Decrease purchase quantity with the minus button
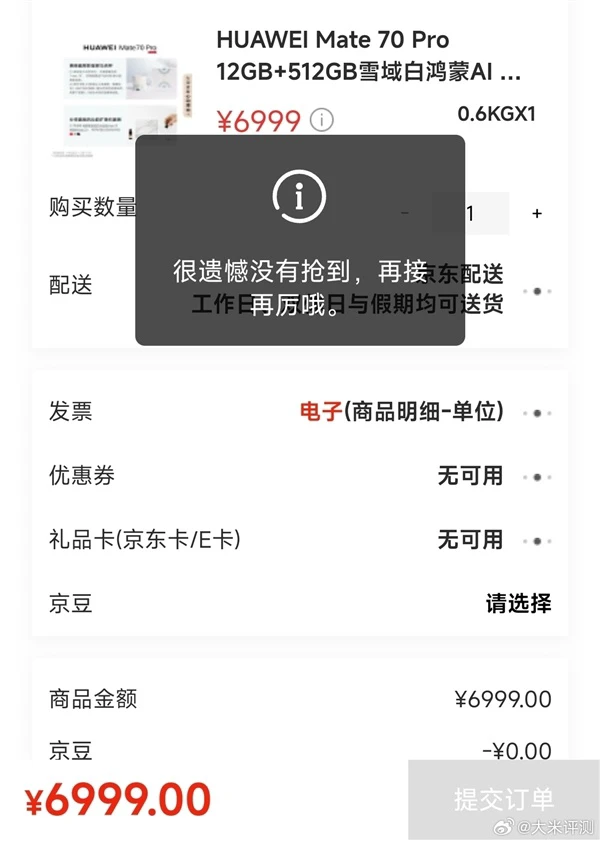The width and height of the screenshot is (600, 841). tap(405, 213)
